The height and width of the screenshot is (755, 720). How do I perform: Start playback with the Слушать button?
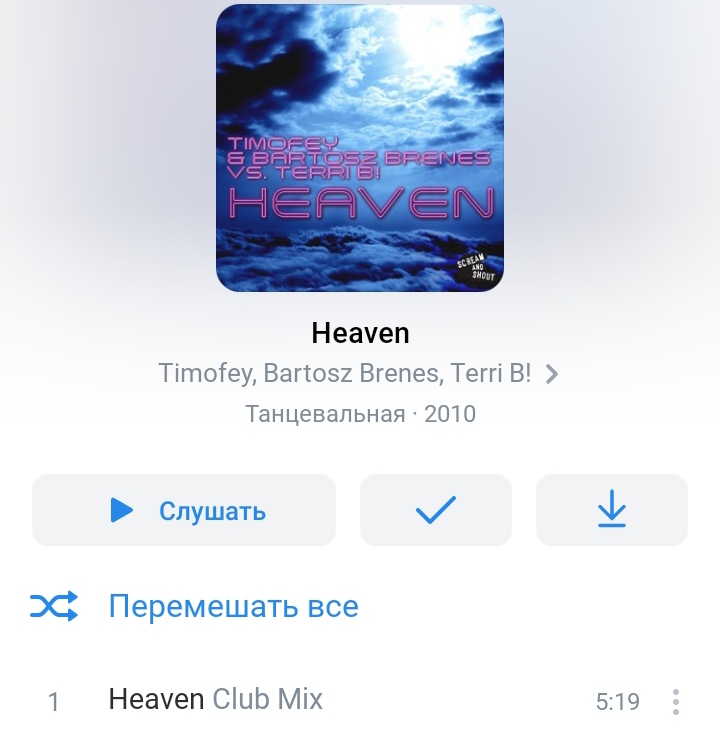[184, 510]
